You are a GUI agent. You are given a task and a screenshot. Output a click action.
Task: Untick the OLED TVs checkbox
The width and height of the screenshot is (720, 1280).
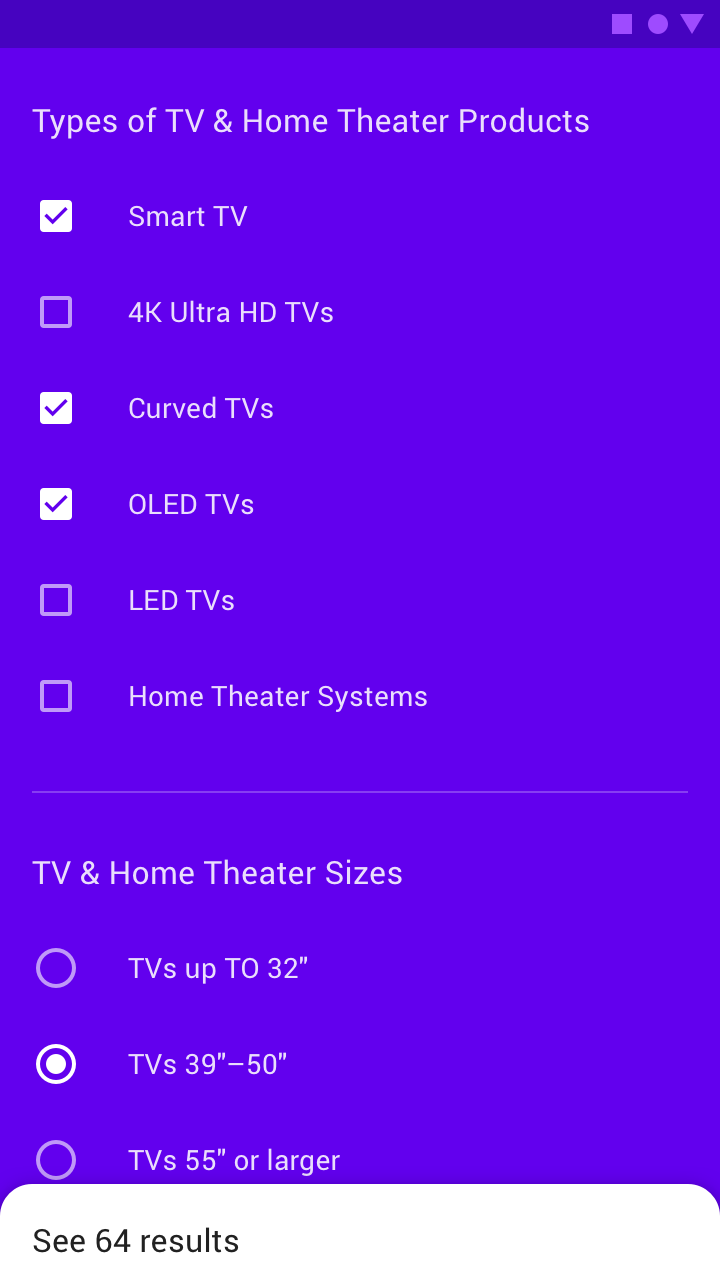pos(56,504)
